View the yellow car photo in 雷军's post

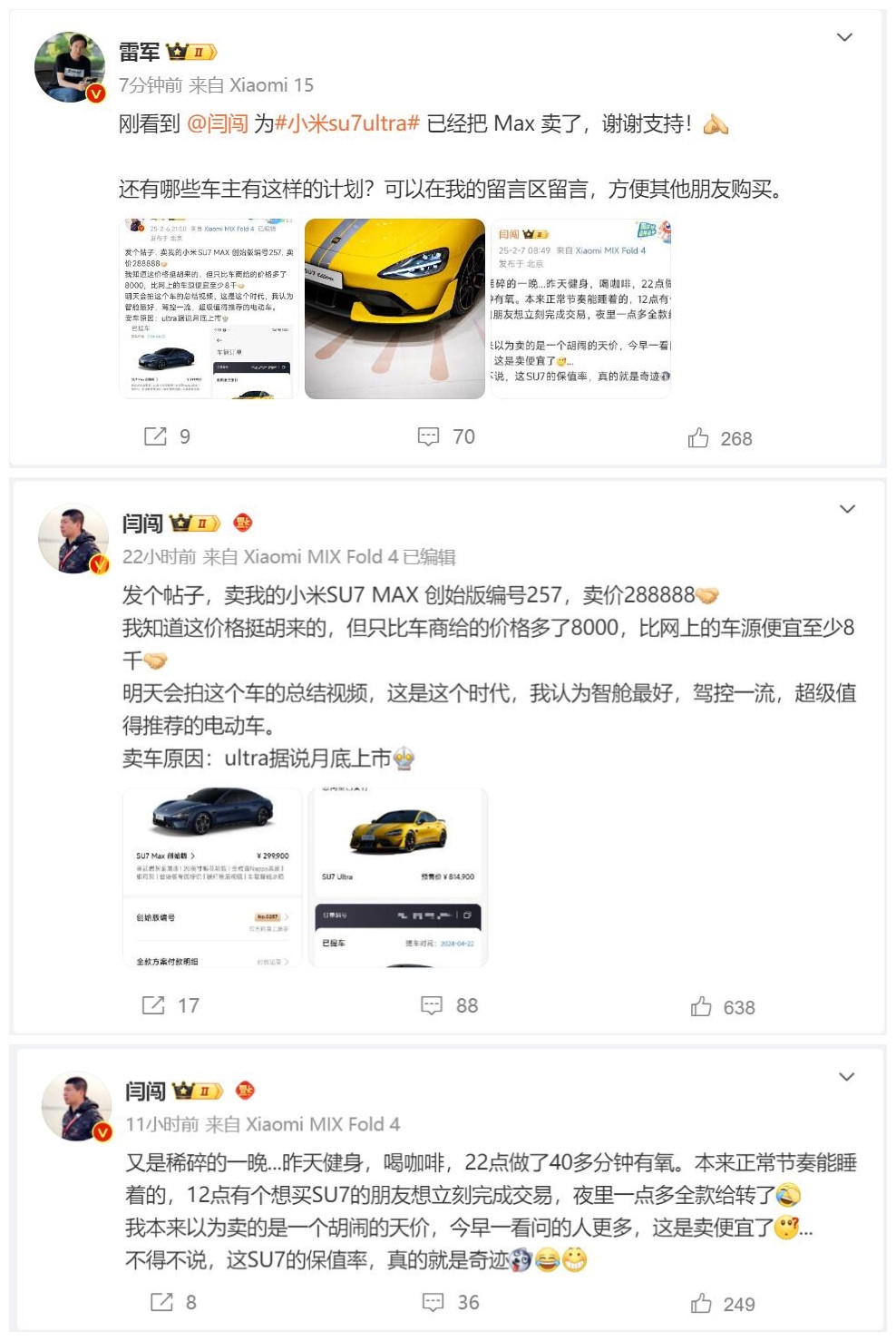pyautogui.click(x=394, y=308)
